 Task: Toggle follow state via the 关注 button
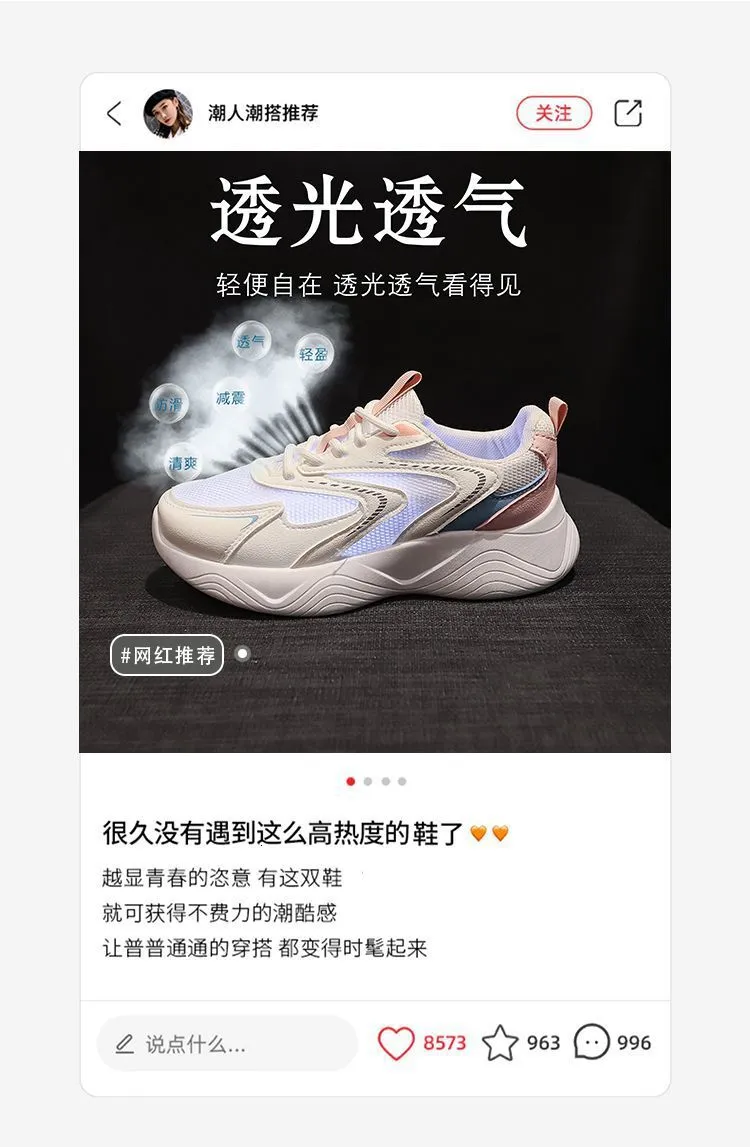(554, 113)
